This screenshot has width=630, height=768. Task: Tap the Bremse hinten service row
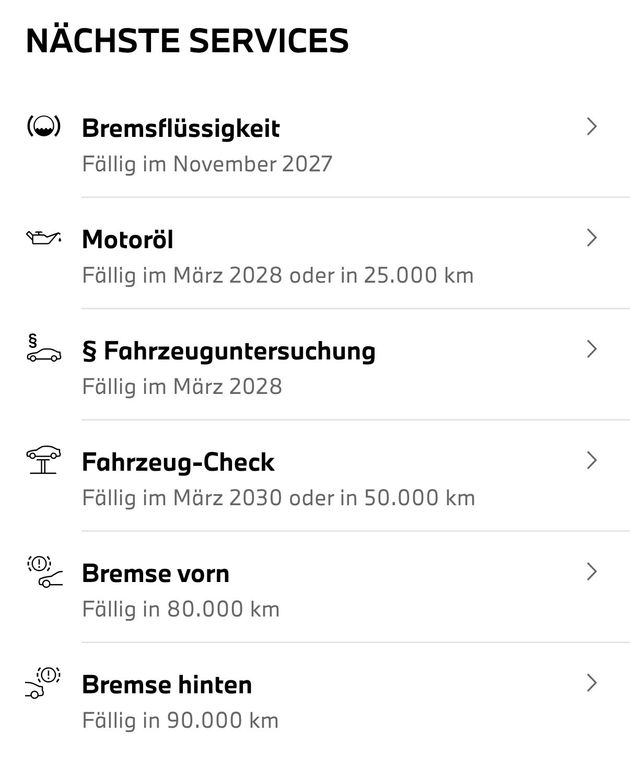(315, 700)
